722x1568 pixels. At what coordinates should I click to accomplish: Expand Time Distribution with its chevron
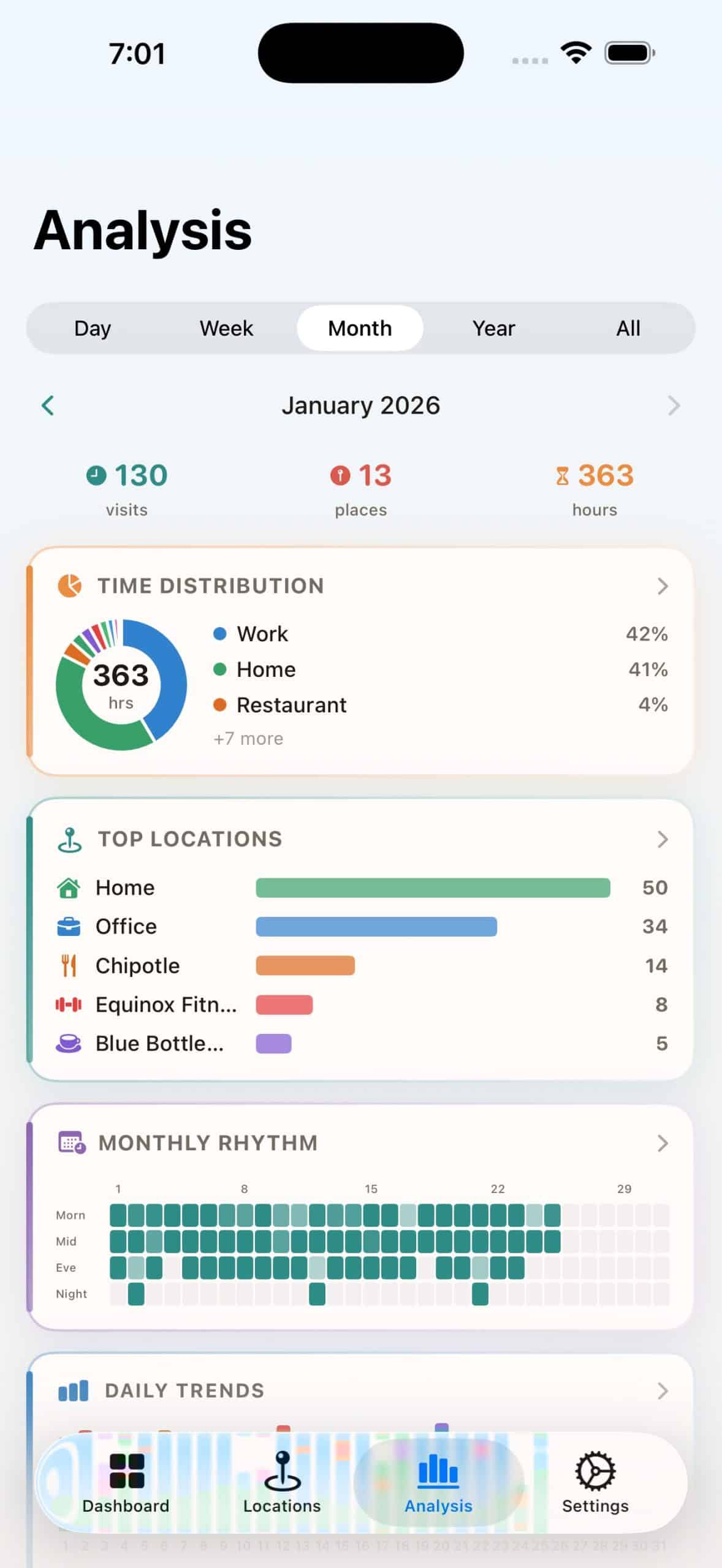[x=663, y=586]
